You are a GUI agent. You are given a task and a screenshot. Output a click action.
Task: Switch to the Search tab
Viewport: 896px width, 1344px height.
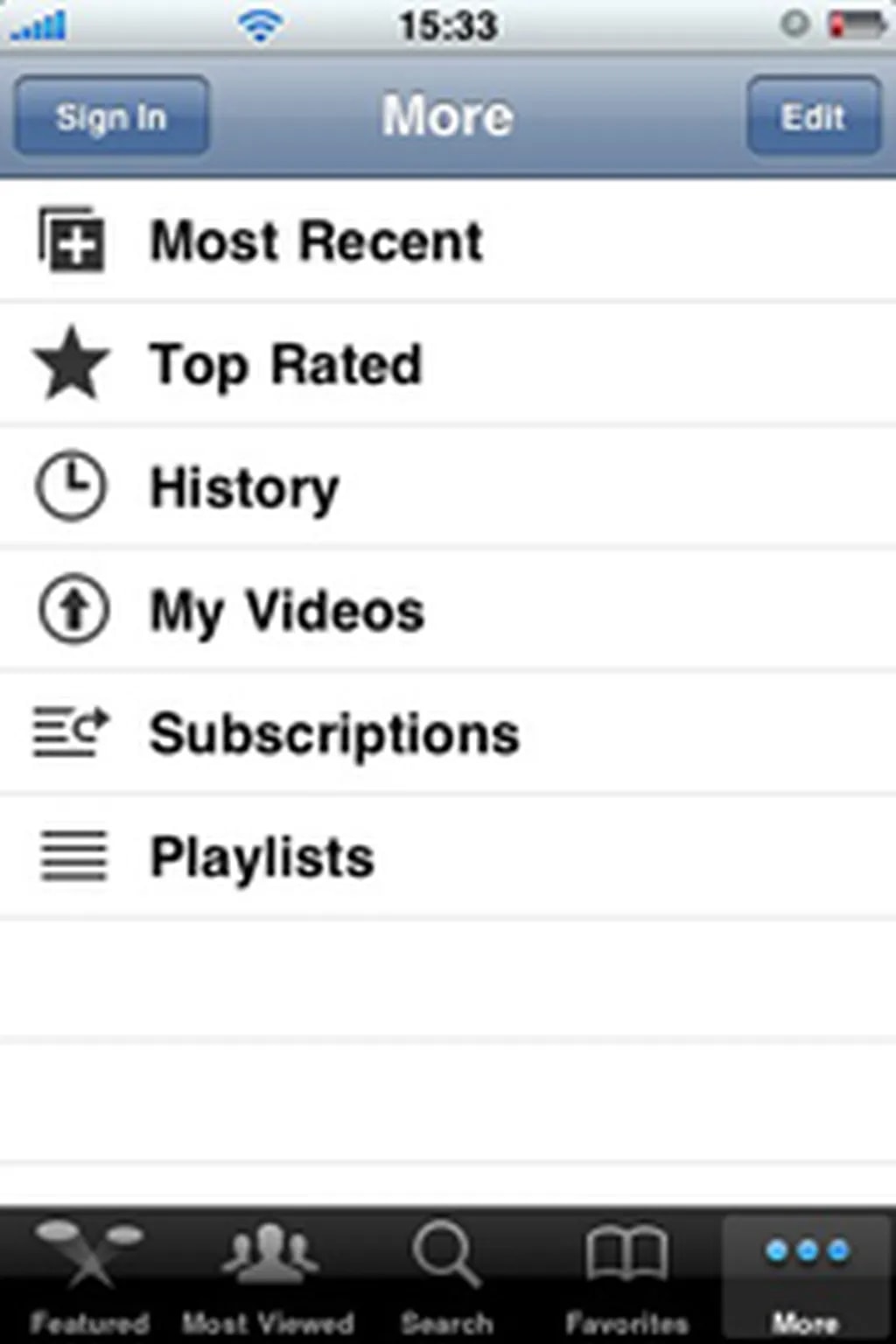click(x=447, y=1277)
